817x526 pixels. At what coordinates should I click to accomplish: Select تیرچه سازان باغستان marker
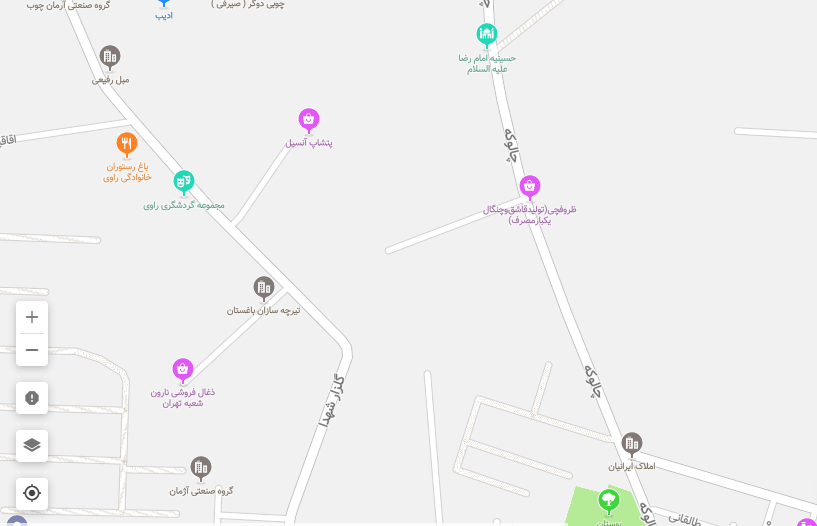click(264, 288)
